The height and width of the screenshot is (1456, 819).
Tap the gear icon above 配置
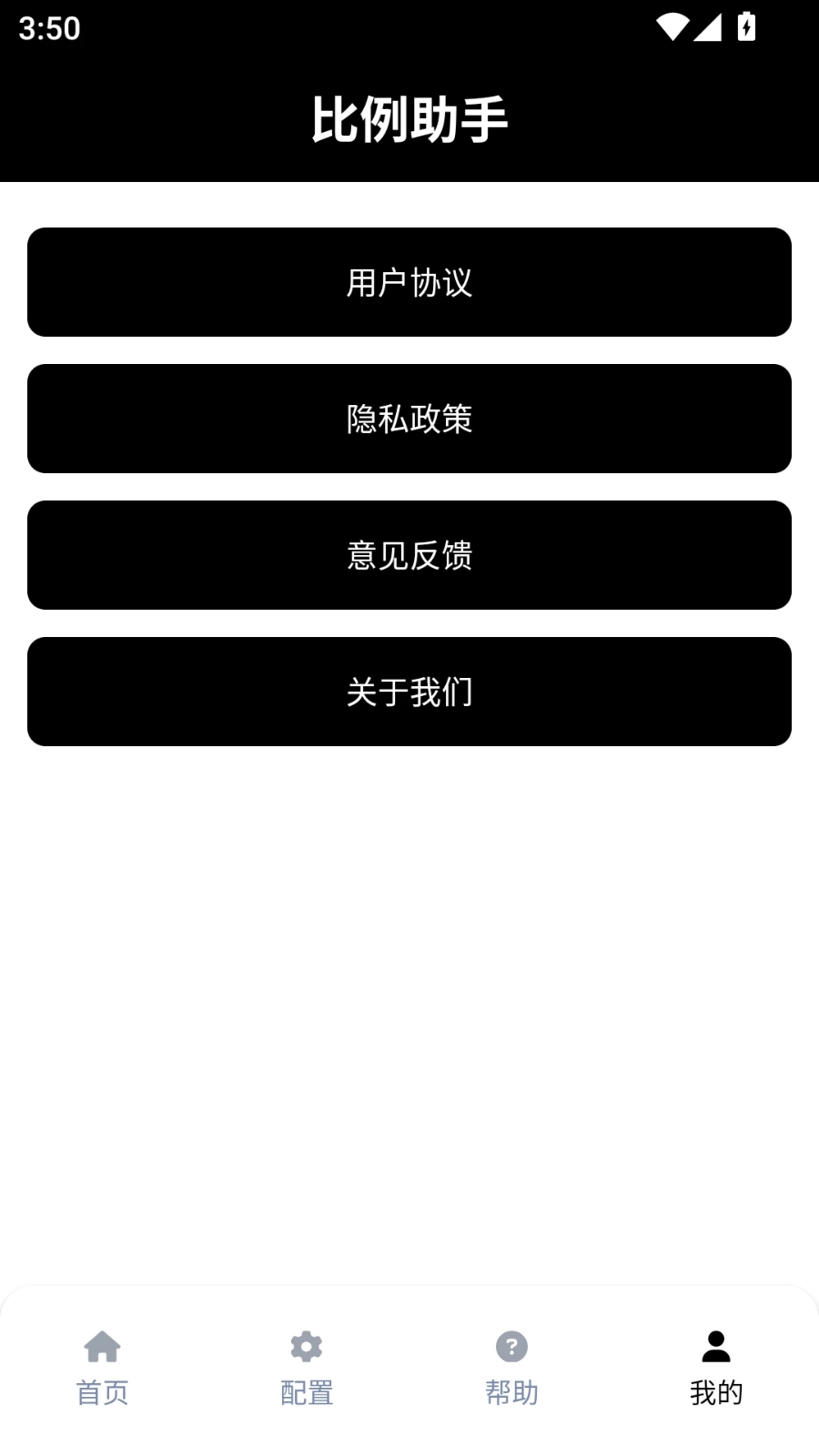(306, 1346)
